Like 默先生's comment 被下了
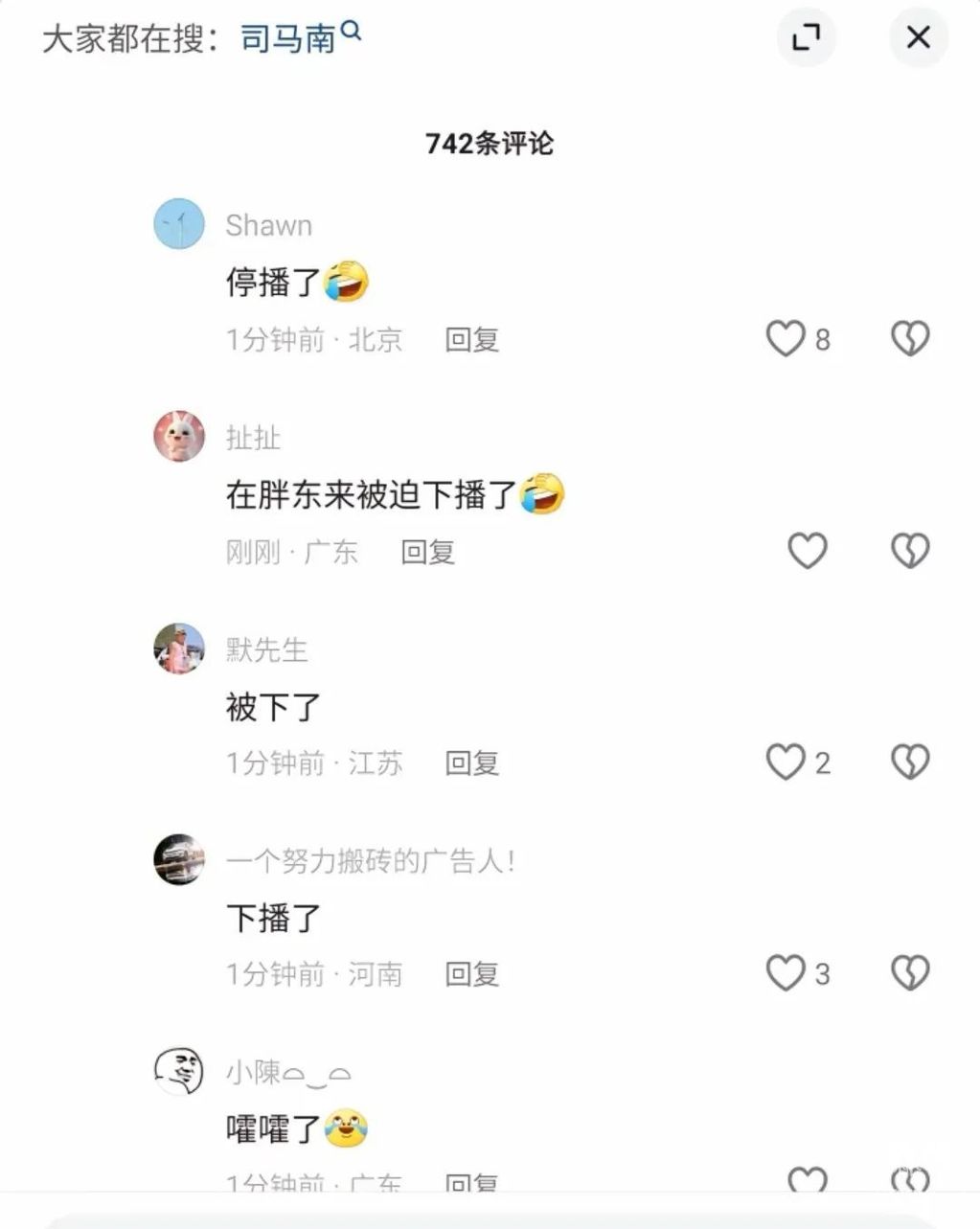Image resolution: width=980 pixels, height=1229 pixels. coord(786,762)
